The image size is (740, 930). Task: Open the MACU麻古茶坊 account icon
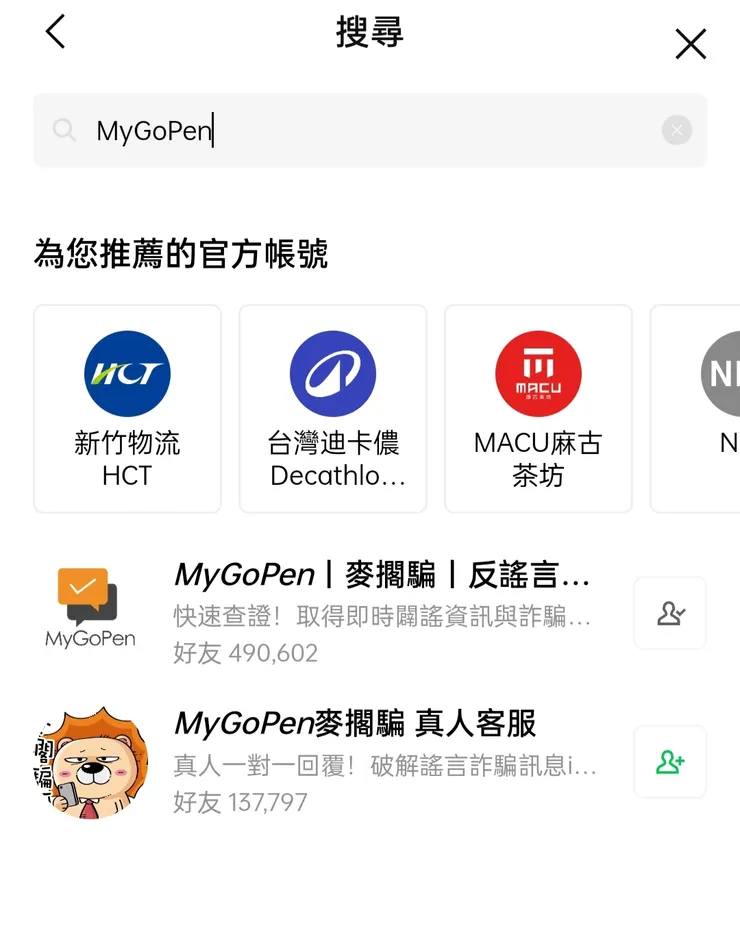click(538, 373)
